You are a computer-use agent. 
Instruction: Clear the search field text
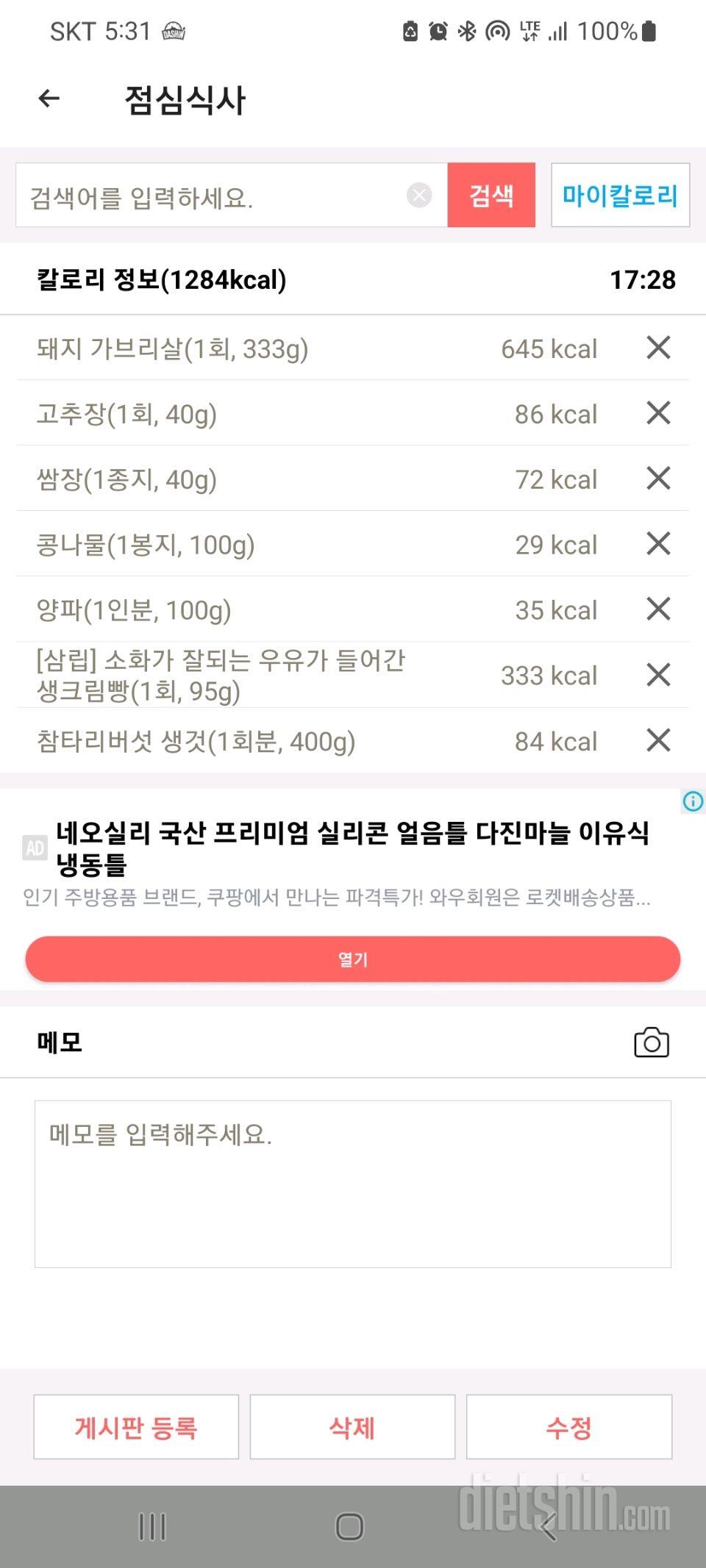[x=419, y=196]
